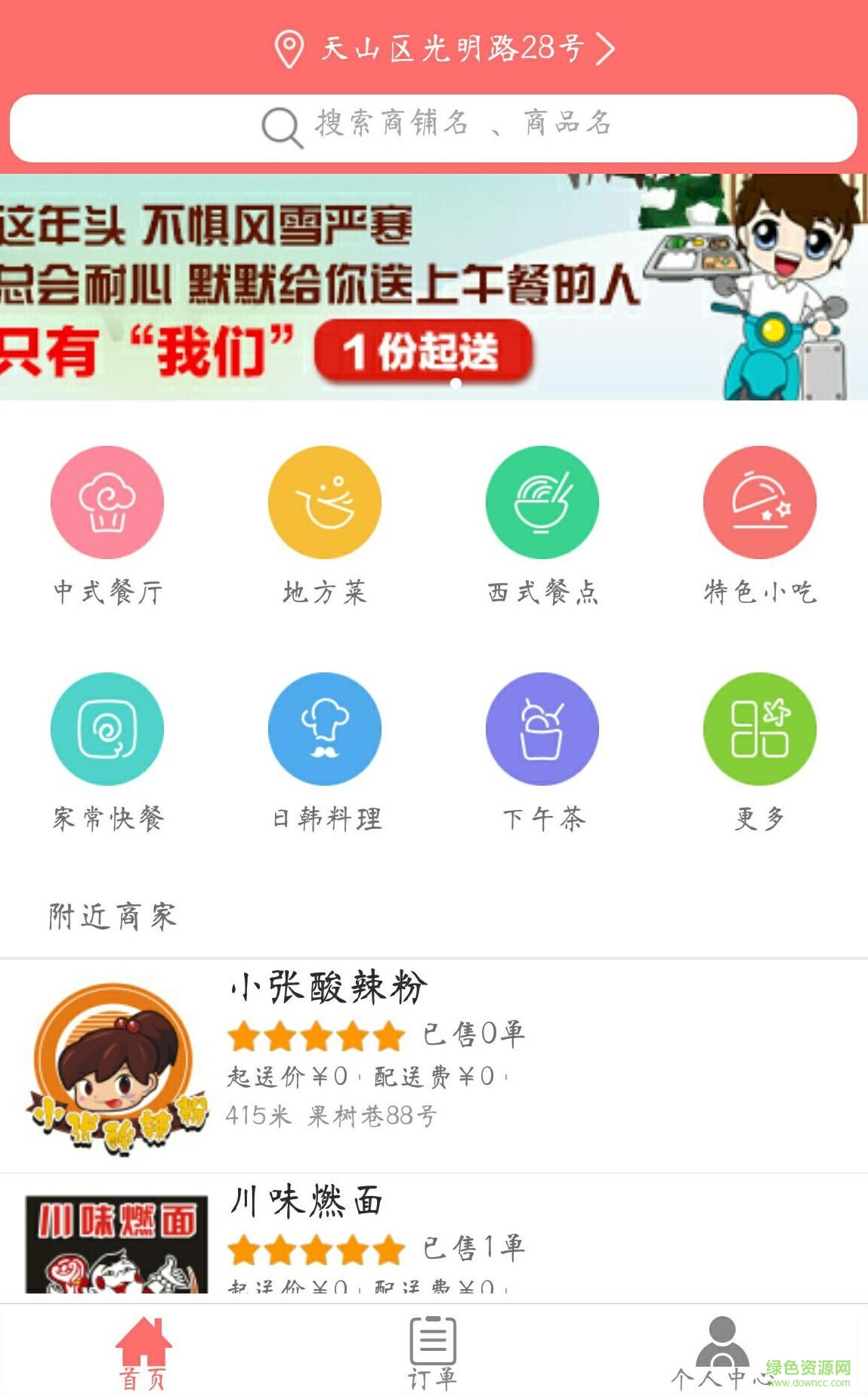
Task: Go to the 个人中心 tab
Action: coord(721,1352)
